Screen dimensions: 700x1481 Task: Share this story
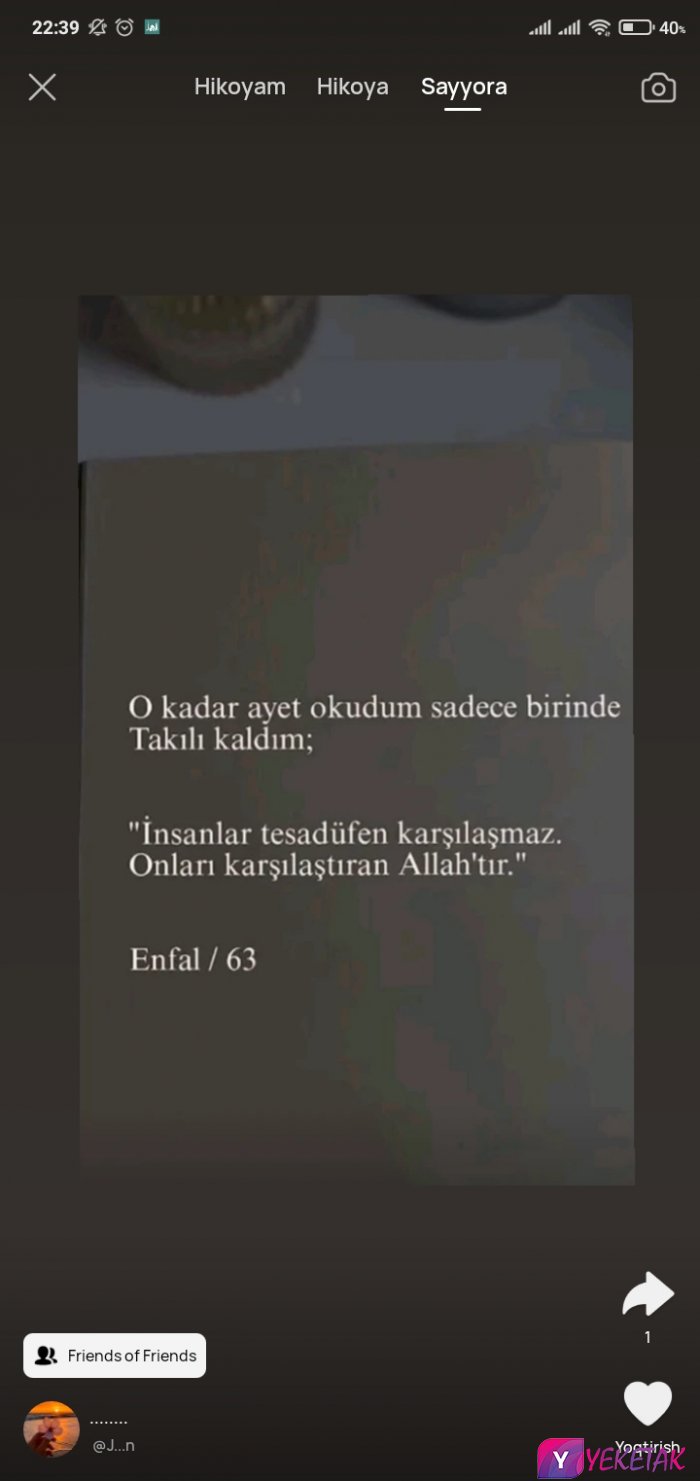tap(647, 1295)
